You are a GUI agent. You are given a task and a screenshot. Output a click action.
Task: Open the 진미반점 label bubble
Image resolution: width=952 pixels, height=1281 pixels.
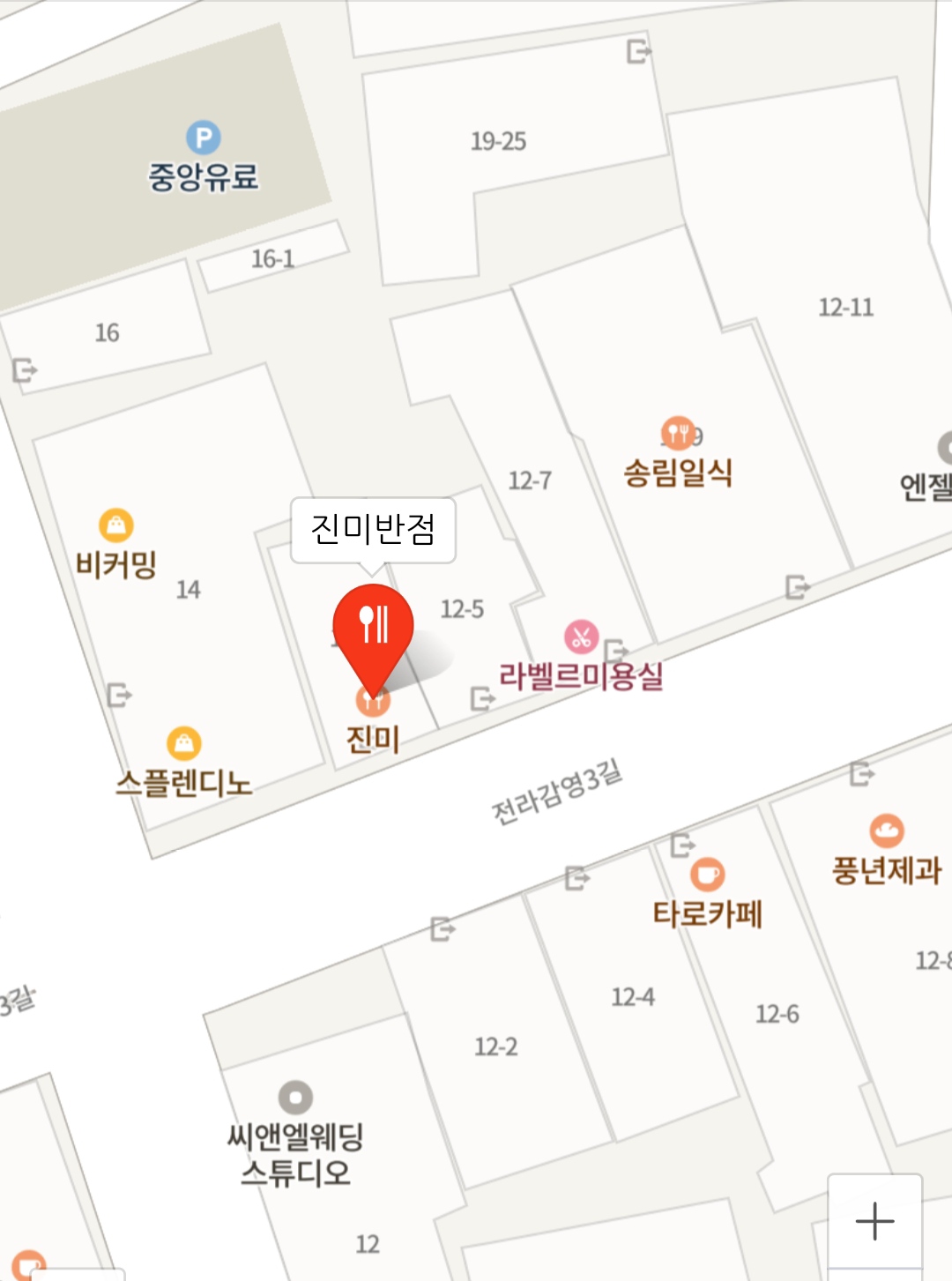coord(373,529)
